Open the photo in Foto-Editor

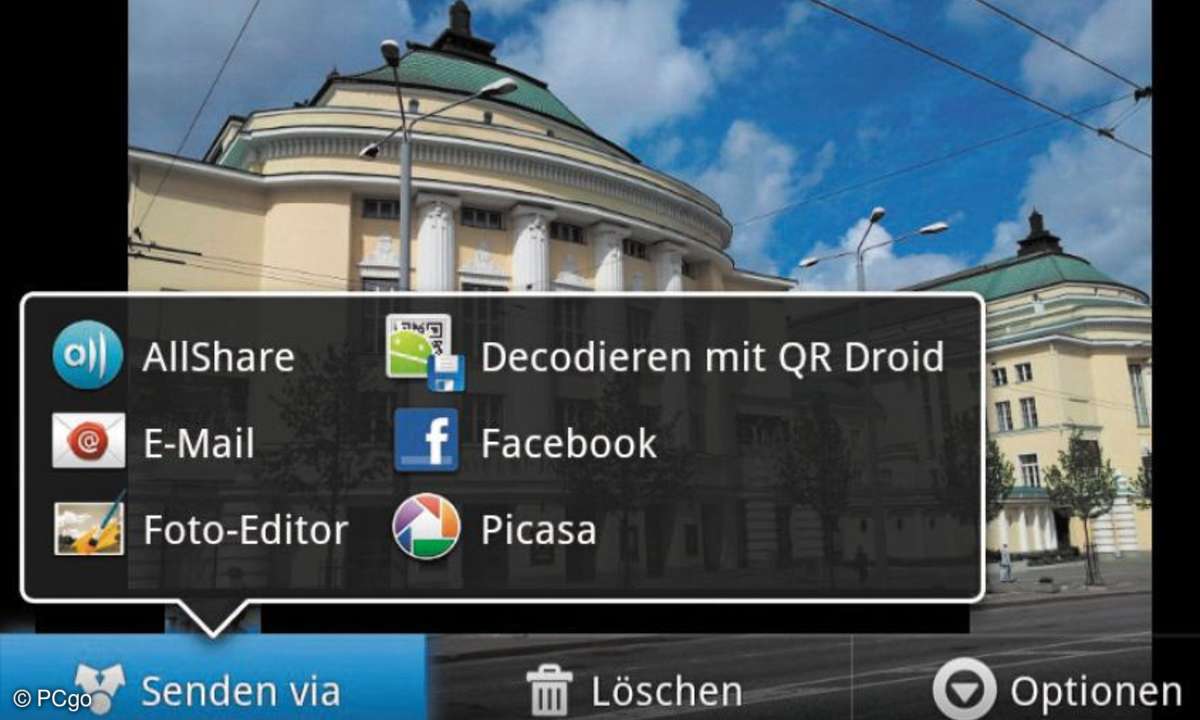[200, 529]
